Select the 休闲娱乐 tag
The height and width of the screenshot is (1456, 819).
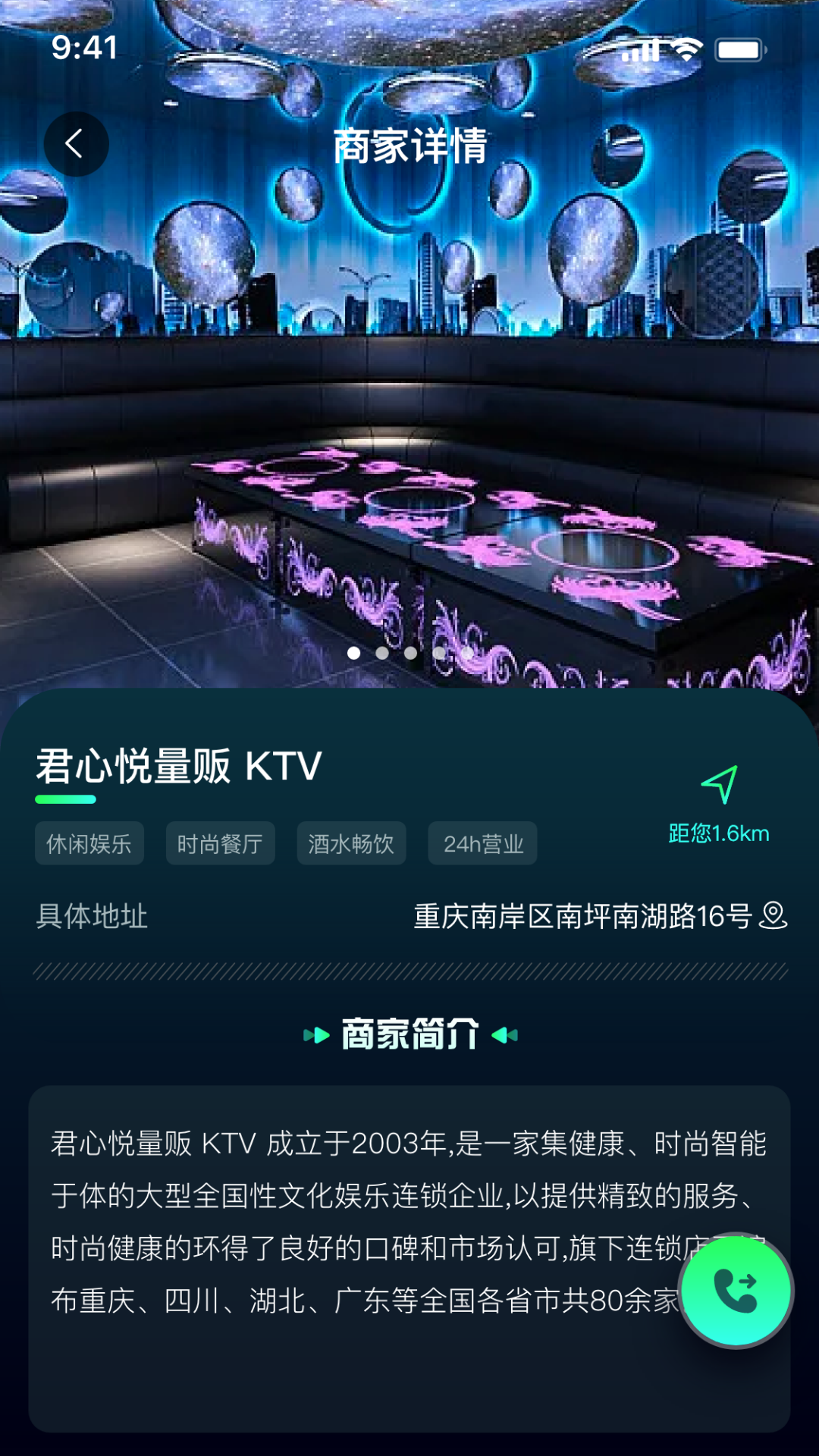pyautogui.click(x=89, y=843)
